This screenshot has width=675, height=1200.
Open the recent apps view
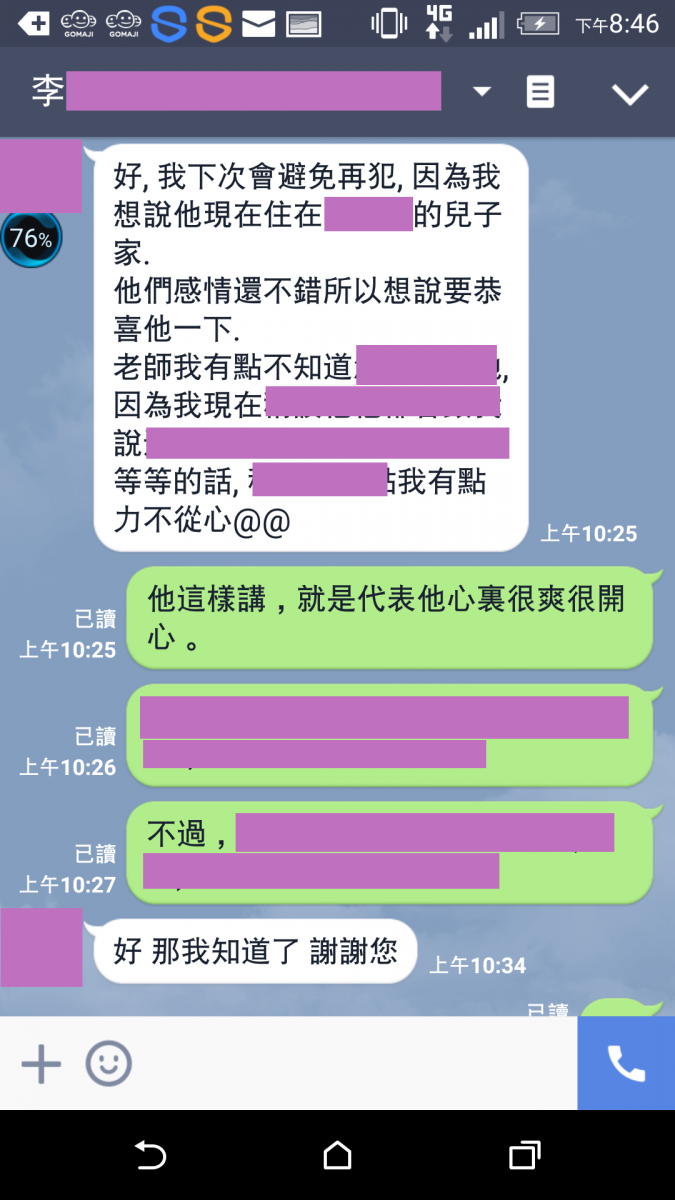524,1156
